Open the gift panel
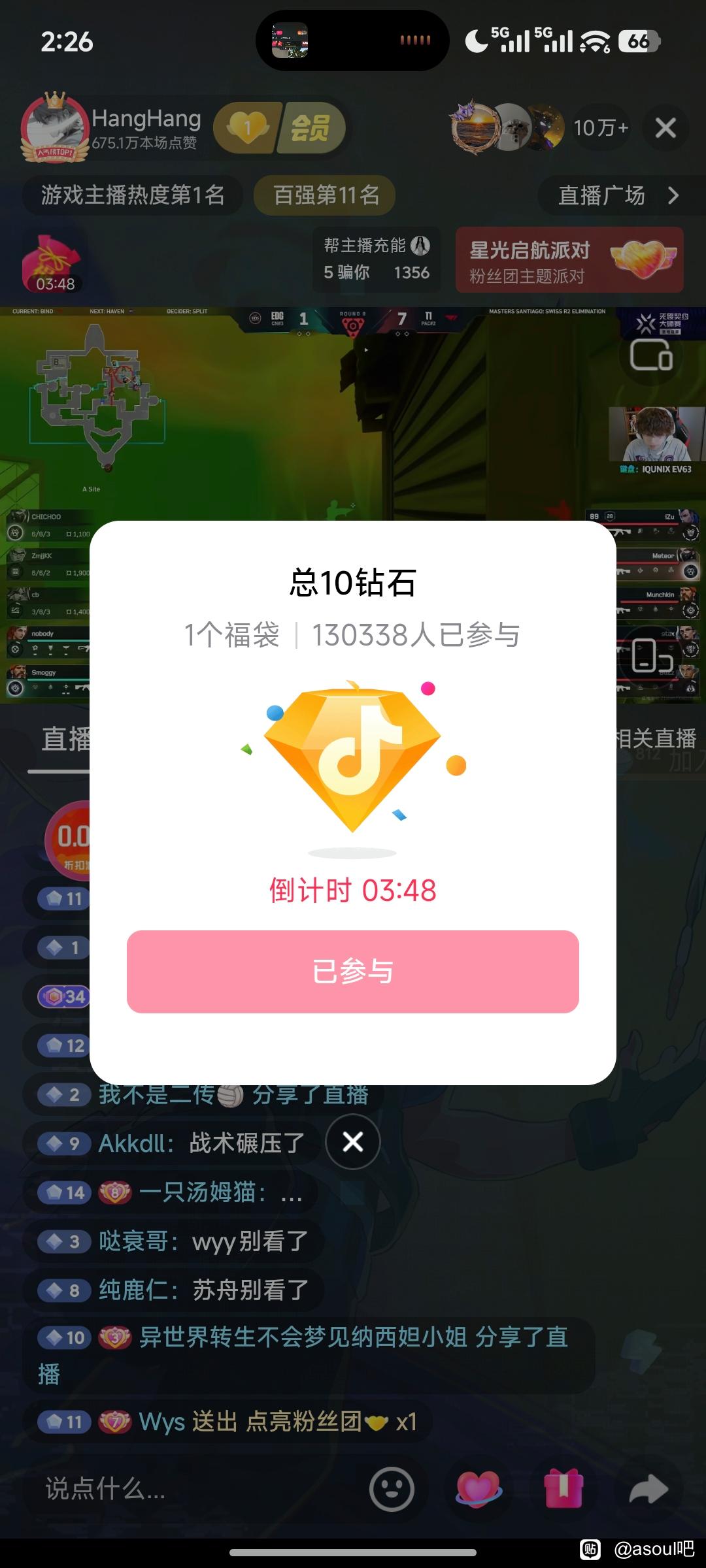This screenshot has height=1568, width=706. pyautogui.click(x=563, y=1490)
